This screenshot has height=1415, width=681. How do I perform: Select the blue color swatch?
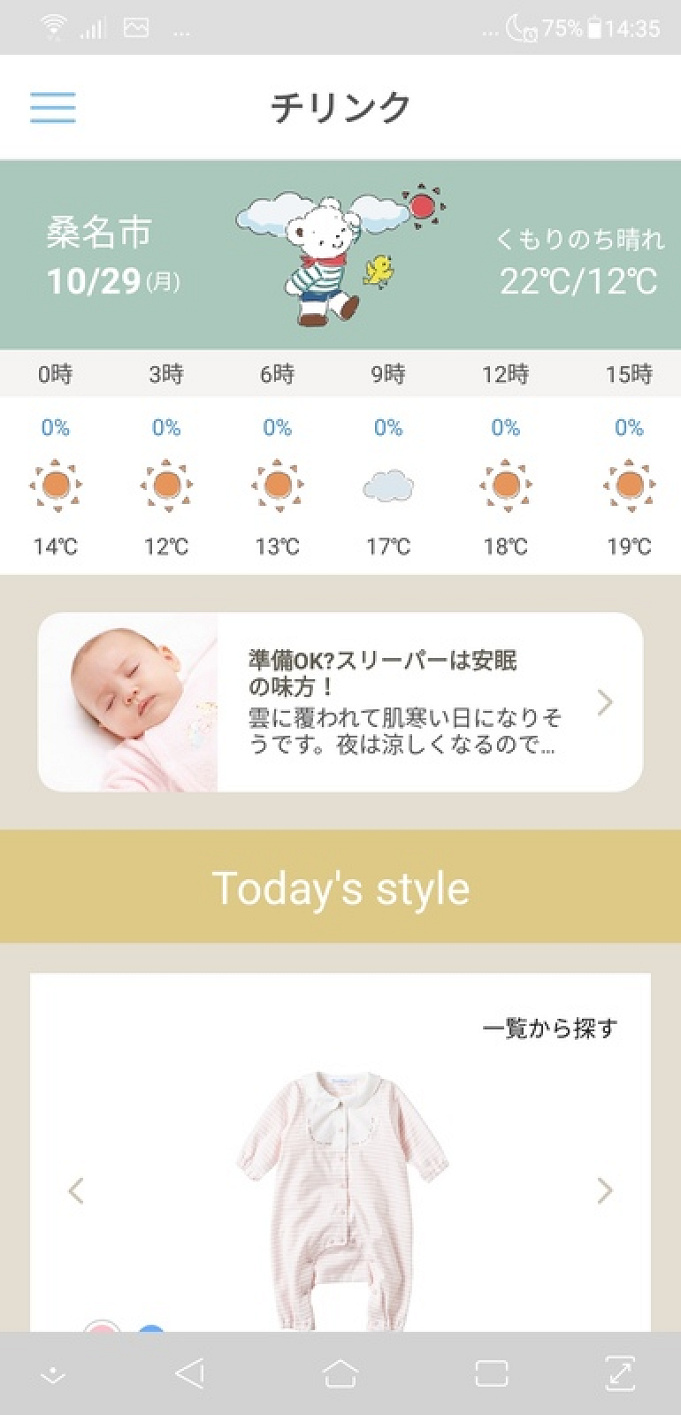(151, 1329)
